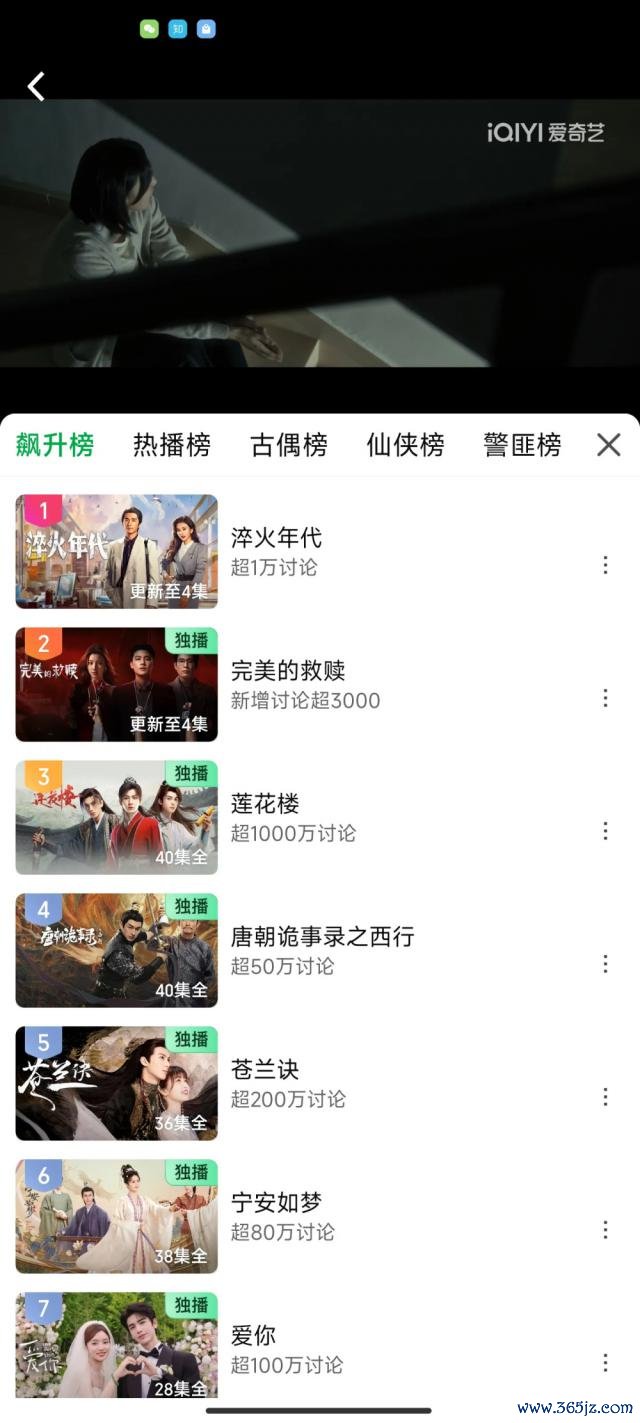Go back with the top-left arrow

point(36,87)
